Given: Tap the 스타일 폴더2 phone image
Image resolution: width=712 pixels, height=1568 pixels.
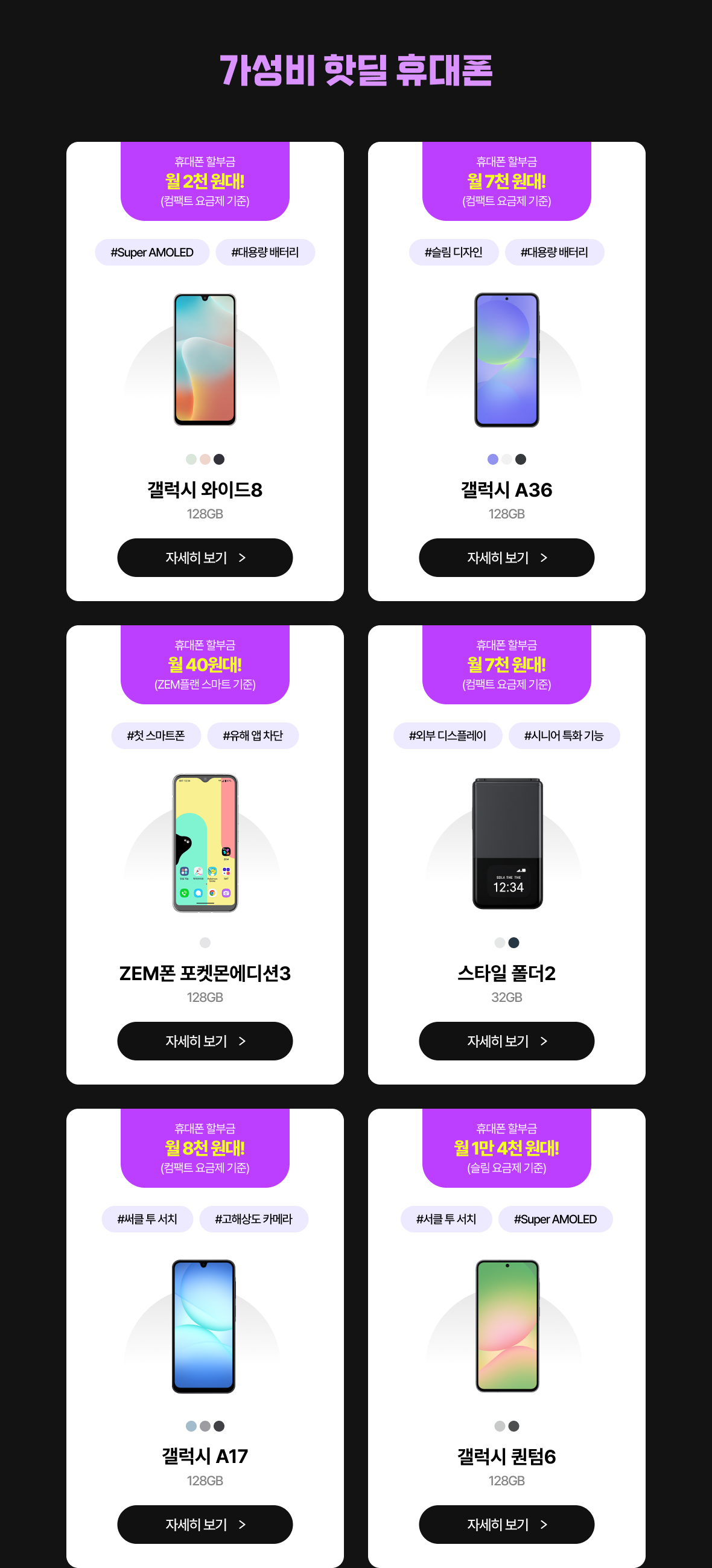Looking at the screenshot, I should (x=507, y=843).
